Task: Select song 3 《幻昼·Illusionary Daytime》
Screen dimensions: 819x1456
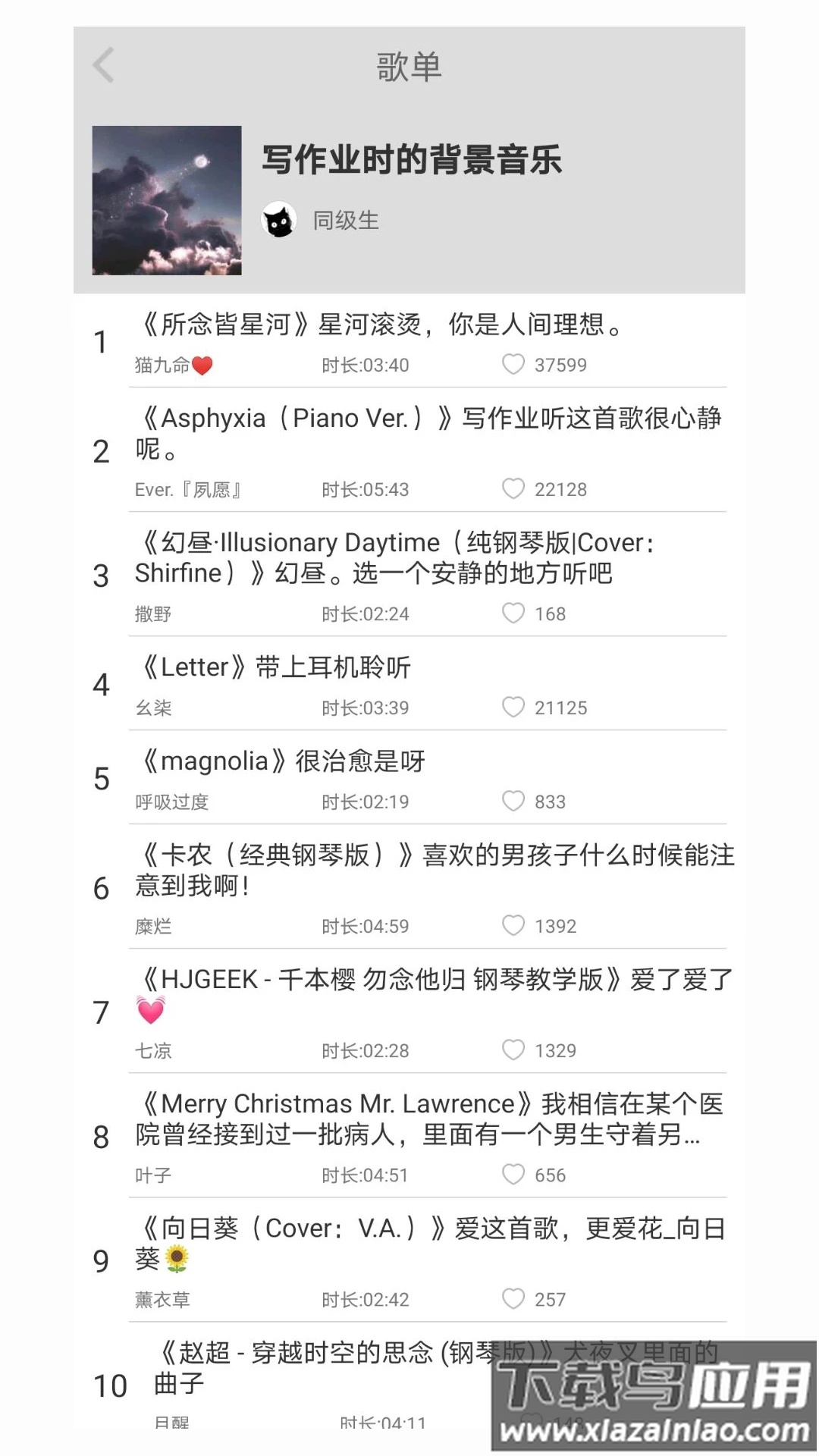Action: (x=394, y=557)
